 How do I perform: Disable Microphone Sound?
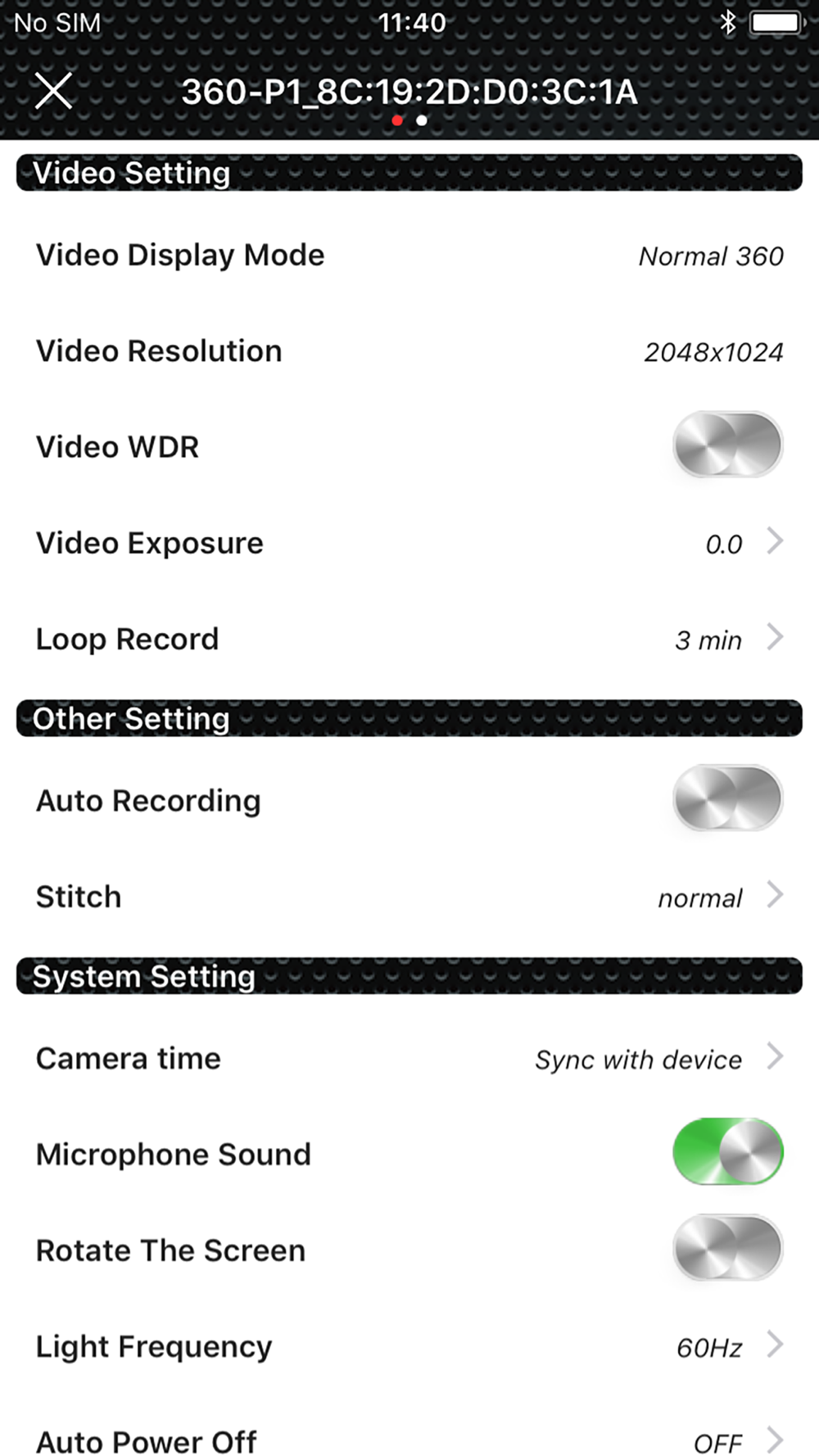tap(727, 1151)
